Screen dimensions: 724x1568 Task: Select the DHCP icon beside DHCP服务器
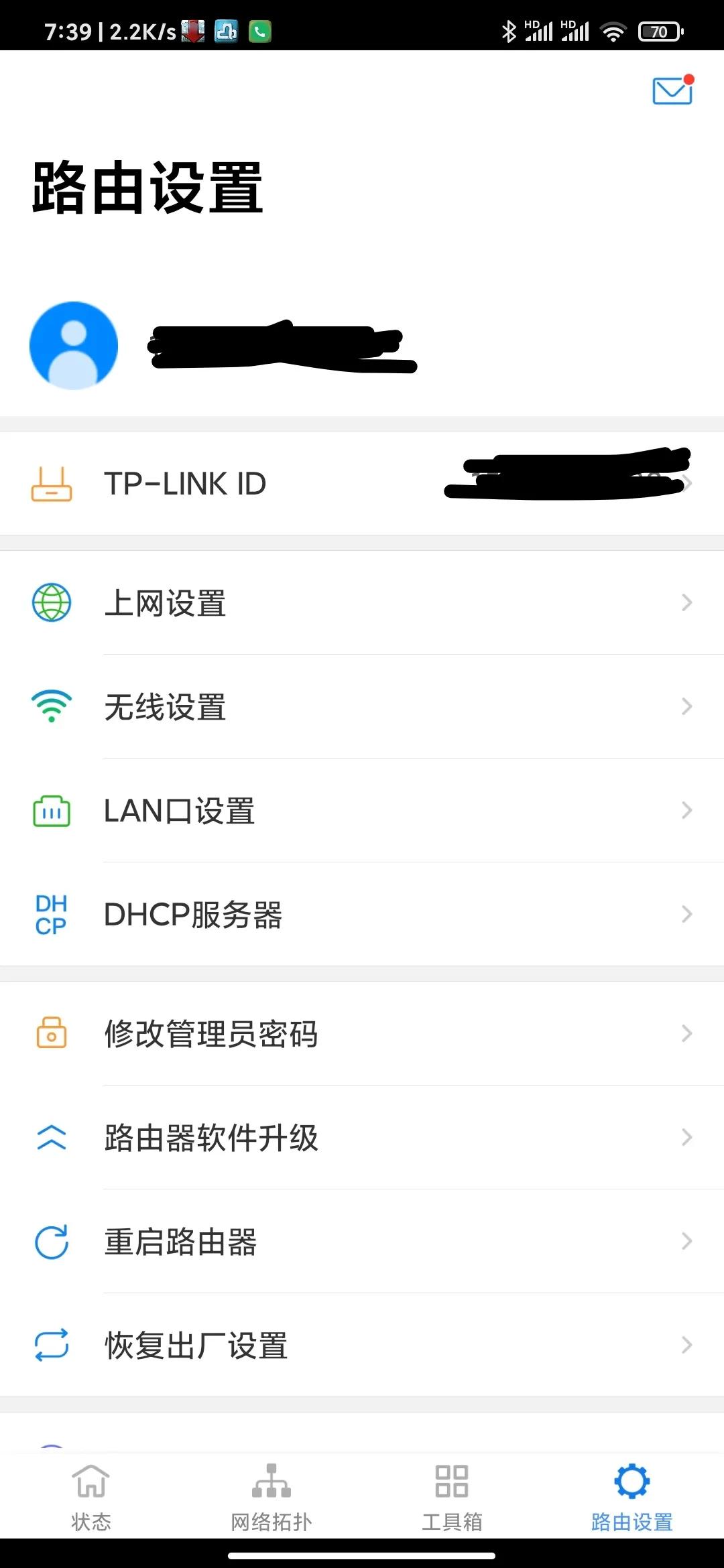(52, 914)
